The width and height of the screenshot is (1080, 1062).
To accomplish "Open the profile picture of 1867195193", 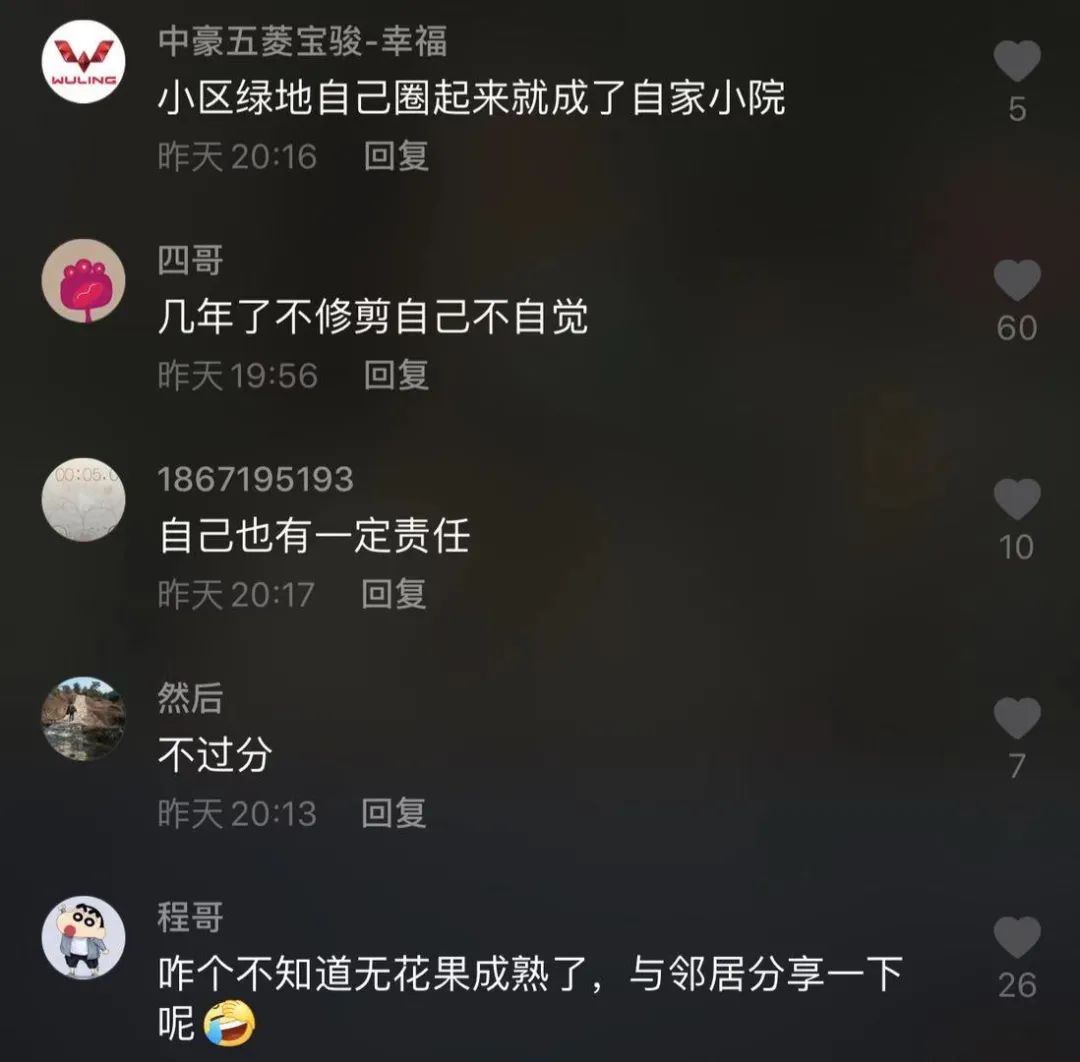I will 83,500.
